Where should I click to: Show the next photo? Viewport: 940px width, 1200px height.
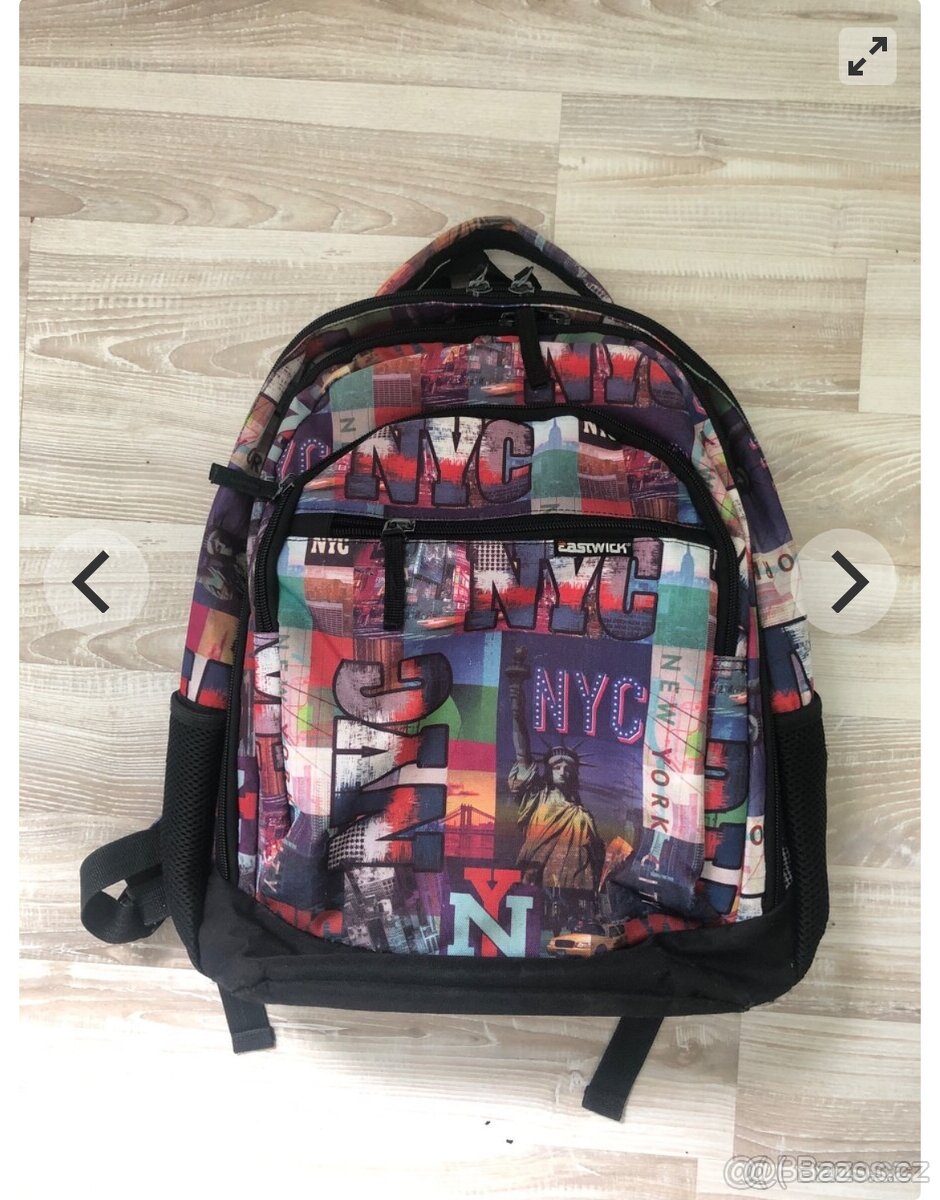click(848, 582)
